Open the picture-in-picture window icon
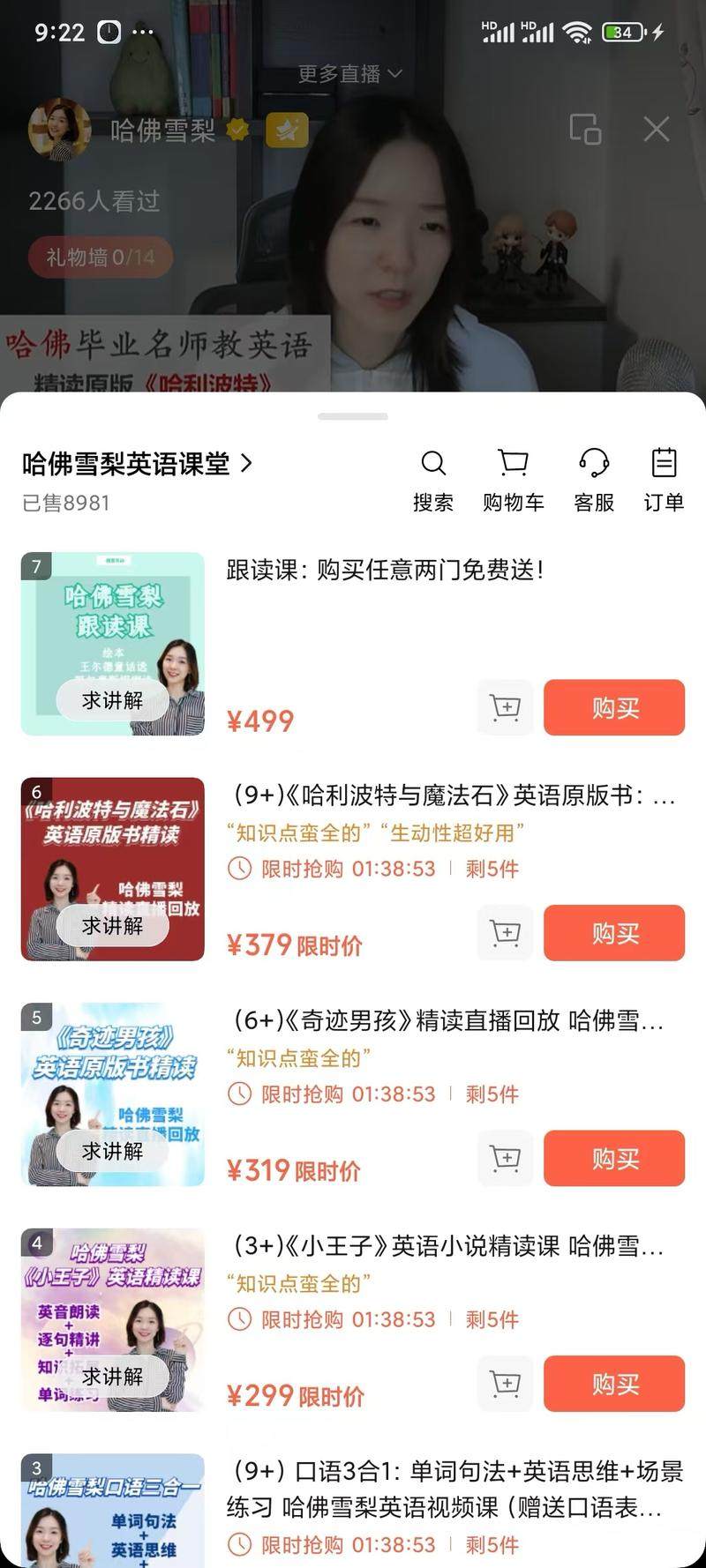Image resolution: width=706 pixels, height=1568 pixels. point(584,130)
